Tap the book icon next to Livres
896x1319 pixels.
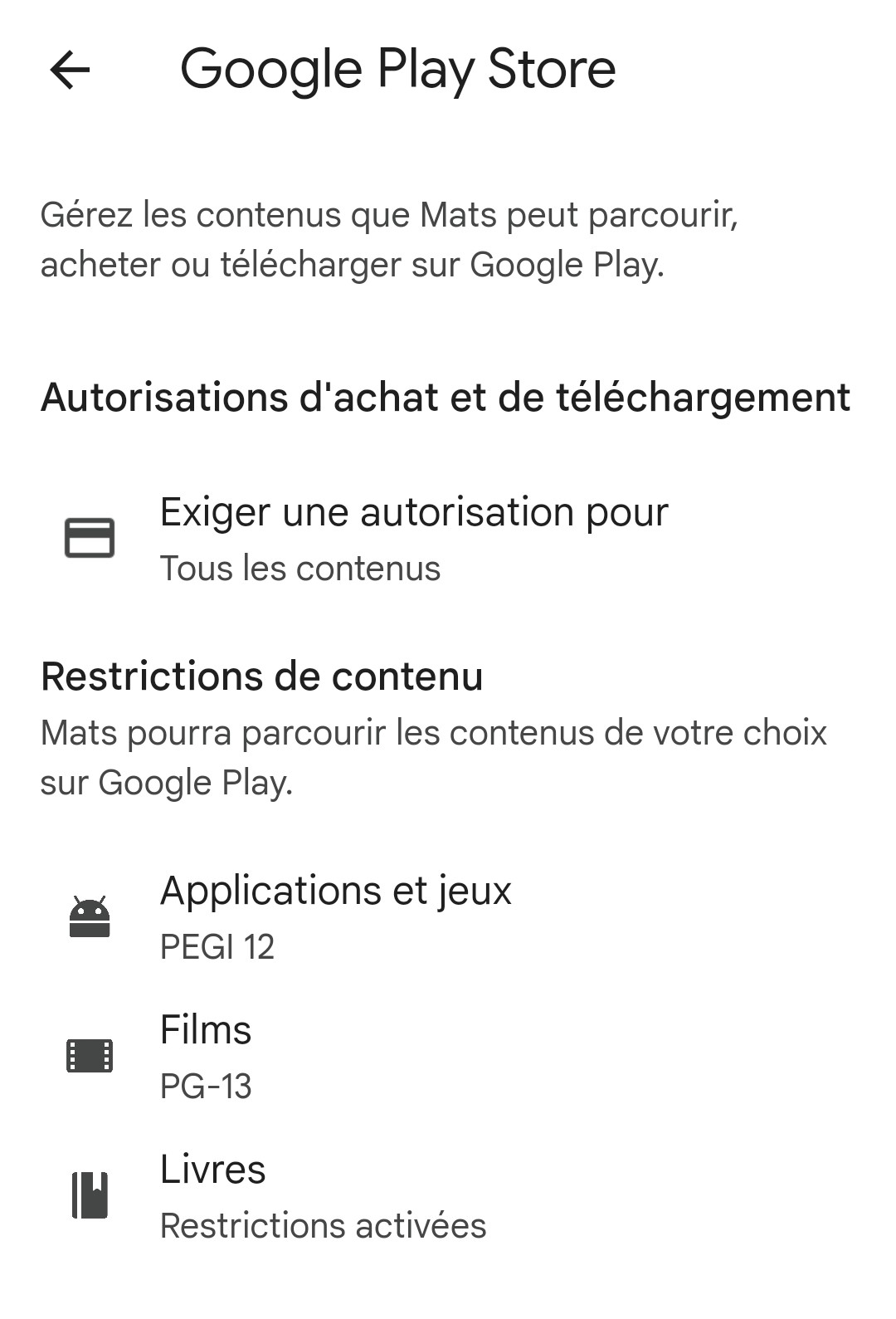point(90,1195)
